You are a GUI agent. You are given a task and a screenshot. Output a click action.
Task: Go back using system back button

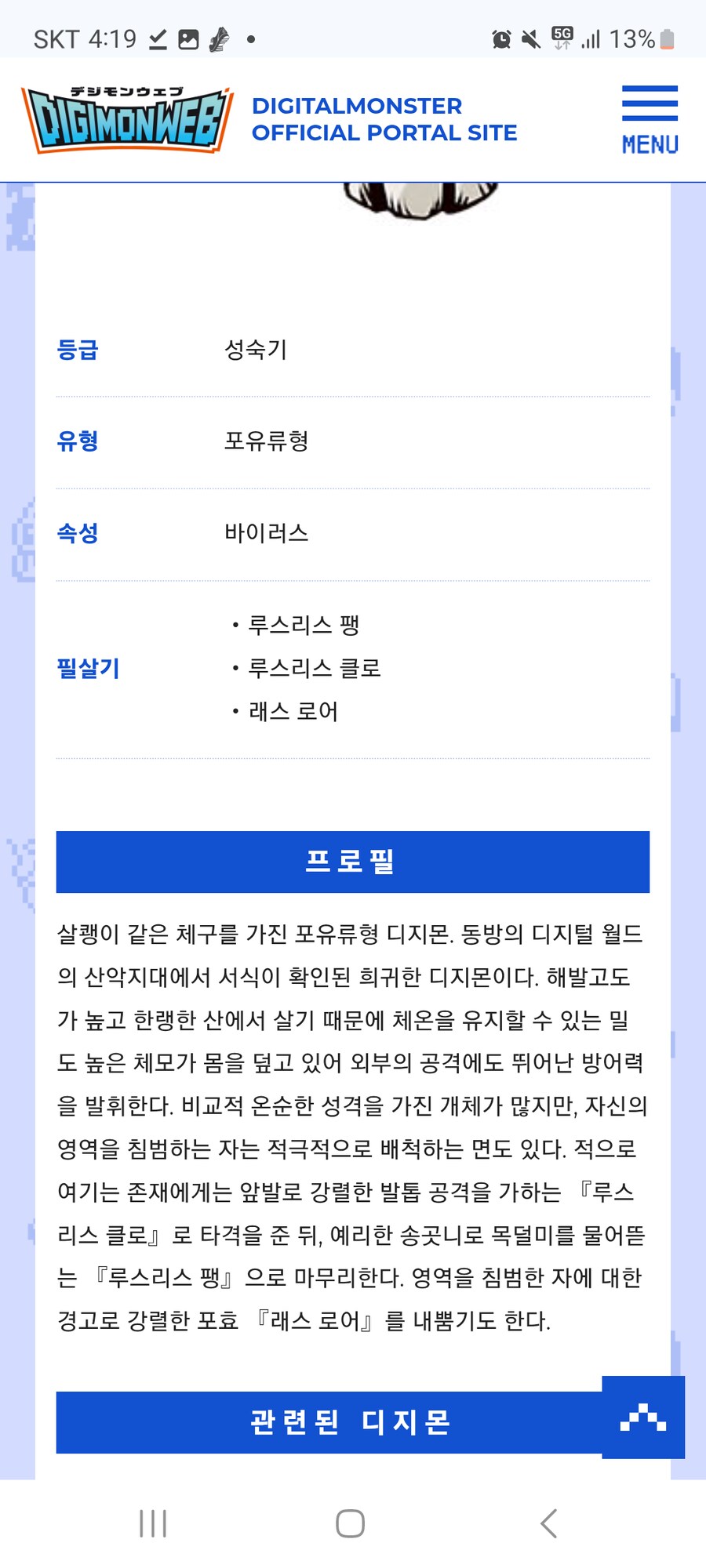point(548,1523)
